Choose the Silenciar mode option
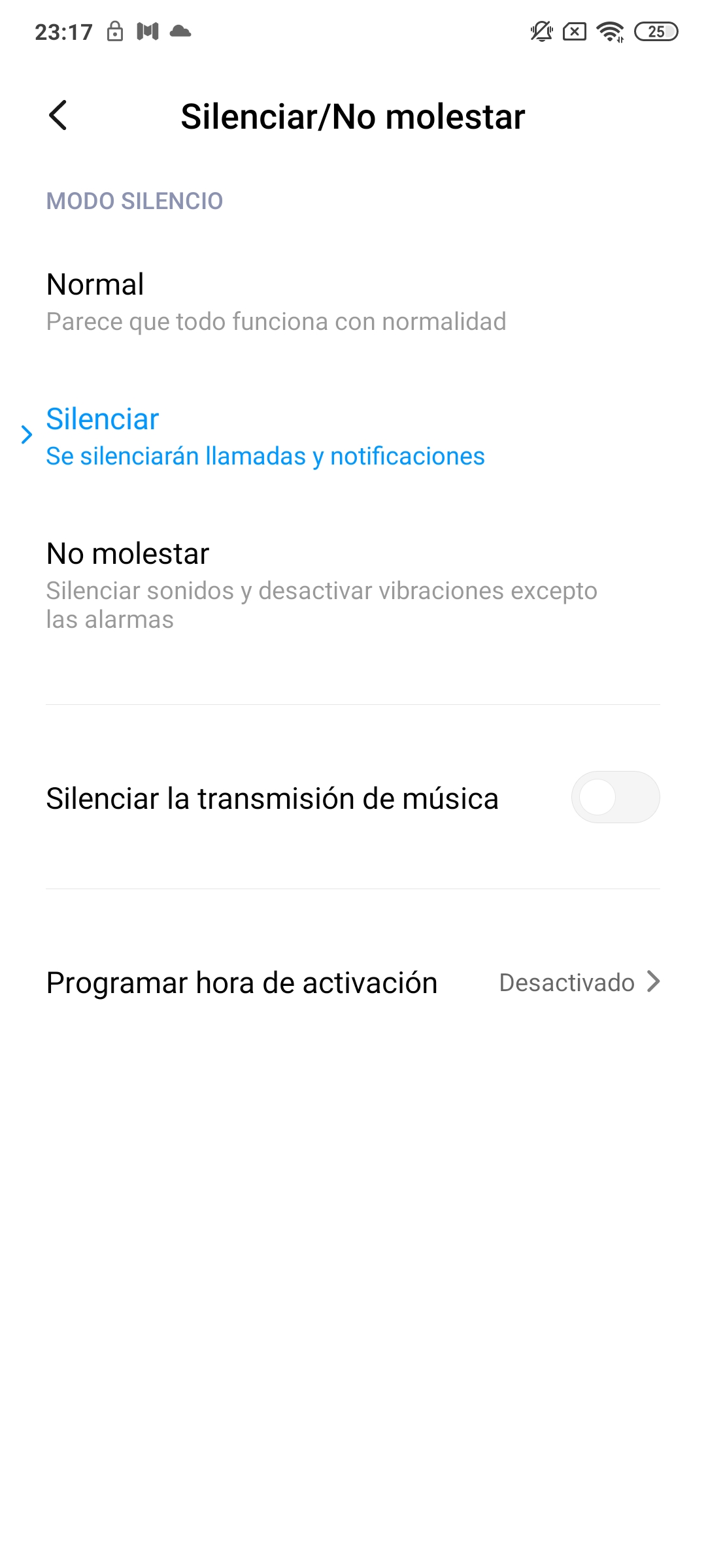Viewport: 706px width, 1568px height. tap(353, 436)
